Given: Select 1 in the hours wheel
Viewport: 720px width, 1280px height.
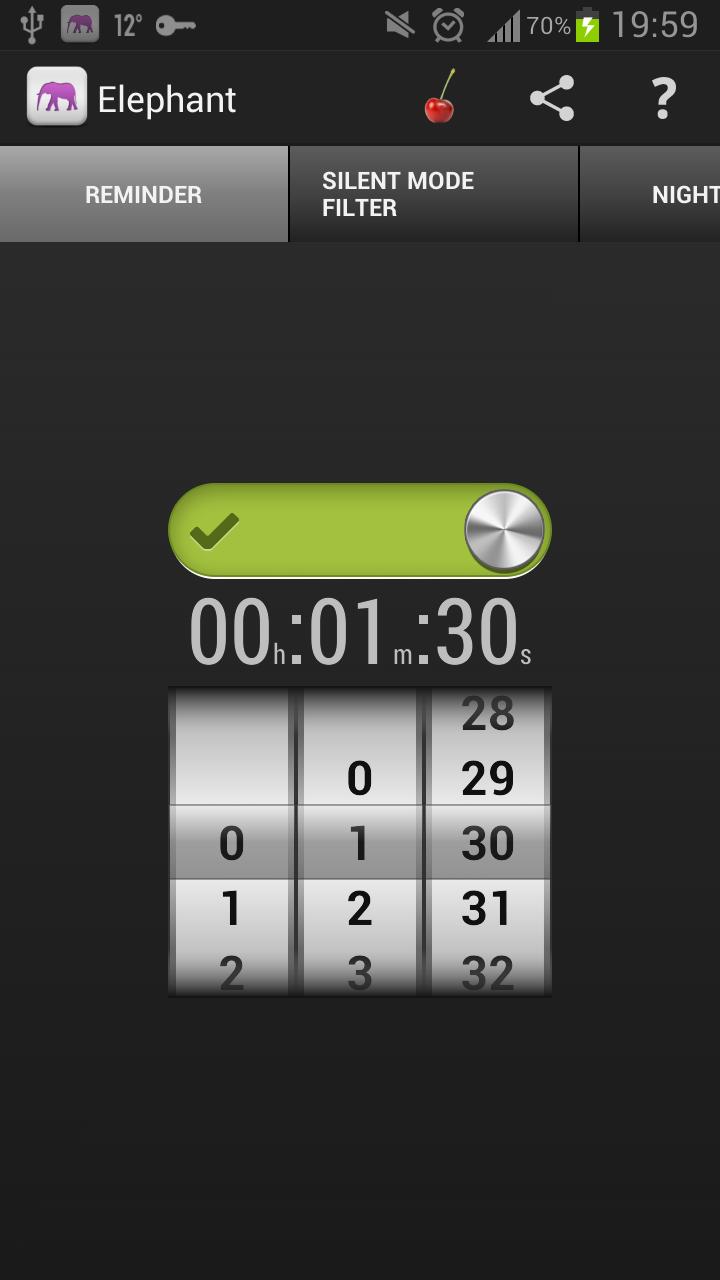Looking at the screenshot, I should [231, 908].
